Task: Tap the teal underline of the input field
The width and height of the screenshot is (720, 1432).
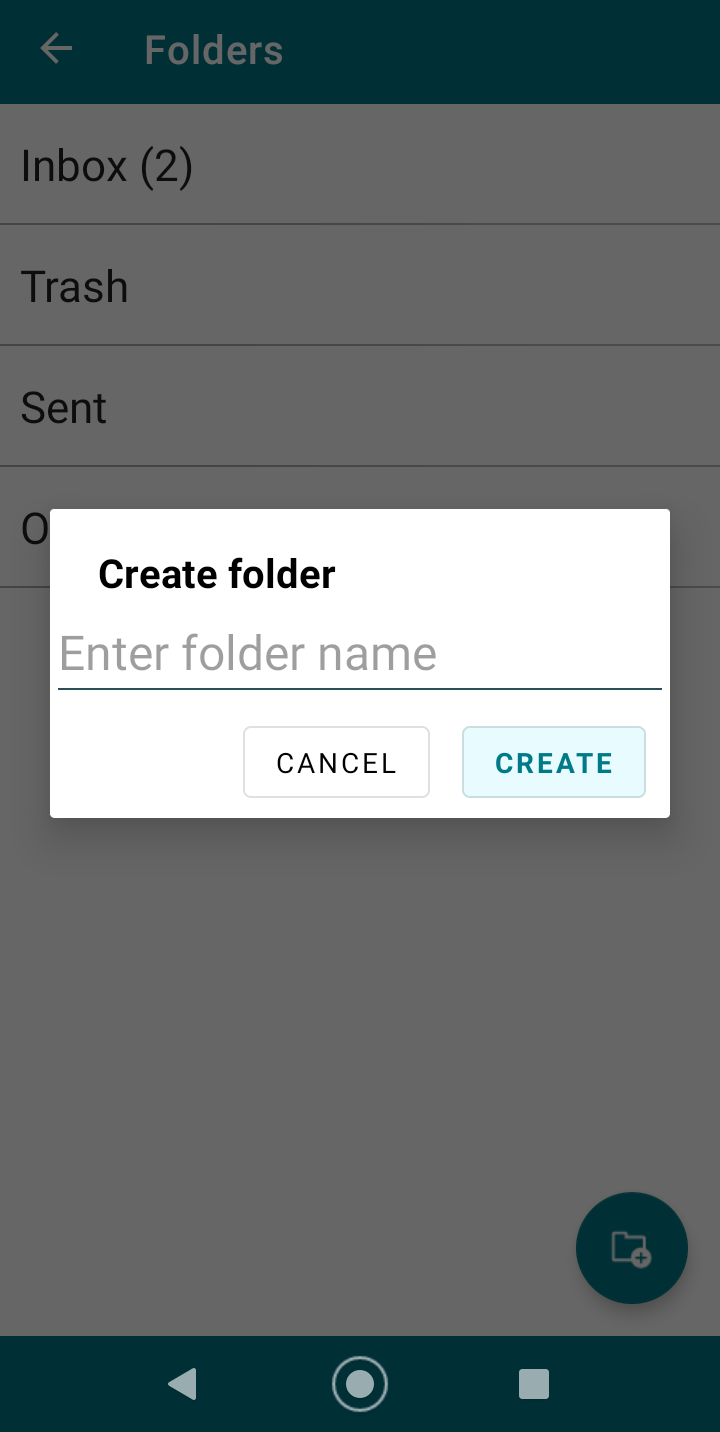Action: 360,689
